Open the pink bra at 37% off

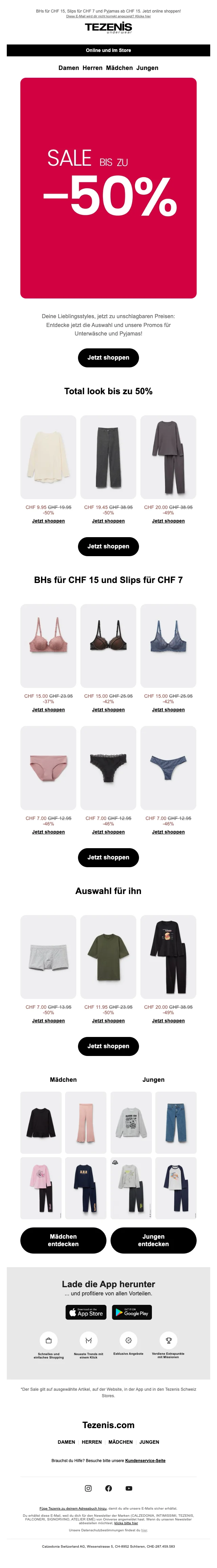(x=48, y=645)
